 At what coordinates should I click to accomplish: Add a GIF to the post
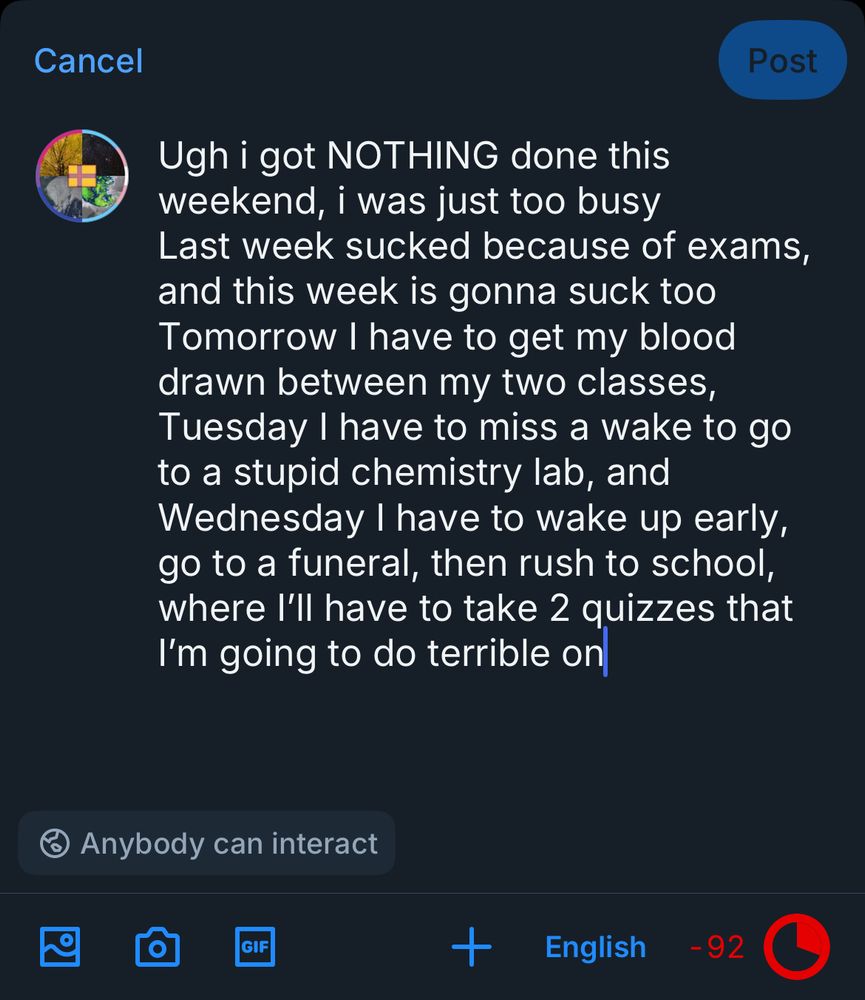(254, 946)
